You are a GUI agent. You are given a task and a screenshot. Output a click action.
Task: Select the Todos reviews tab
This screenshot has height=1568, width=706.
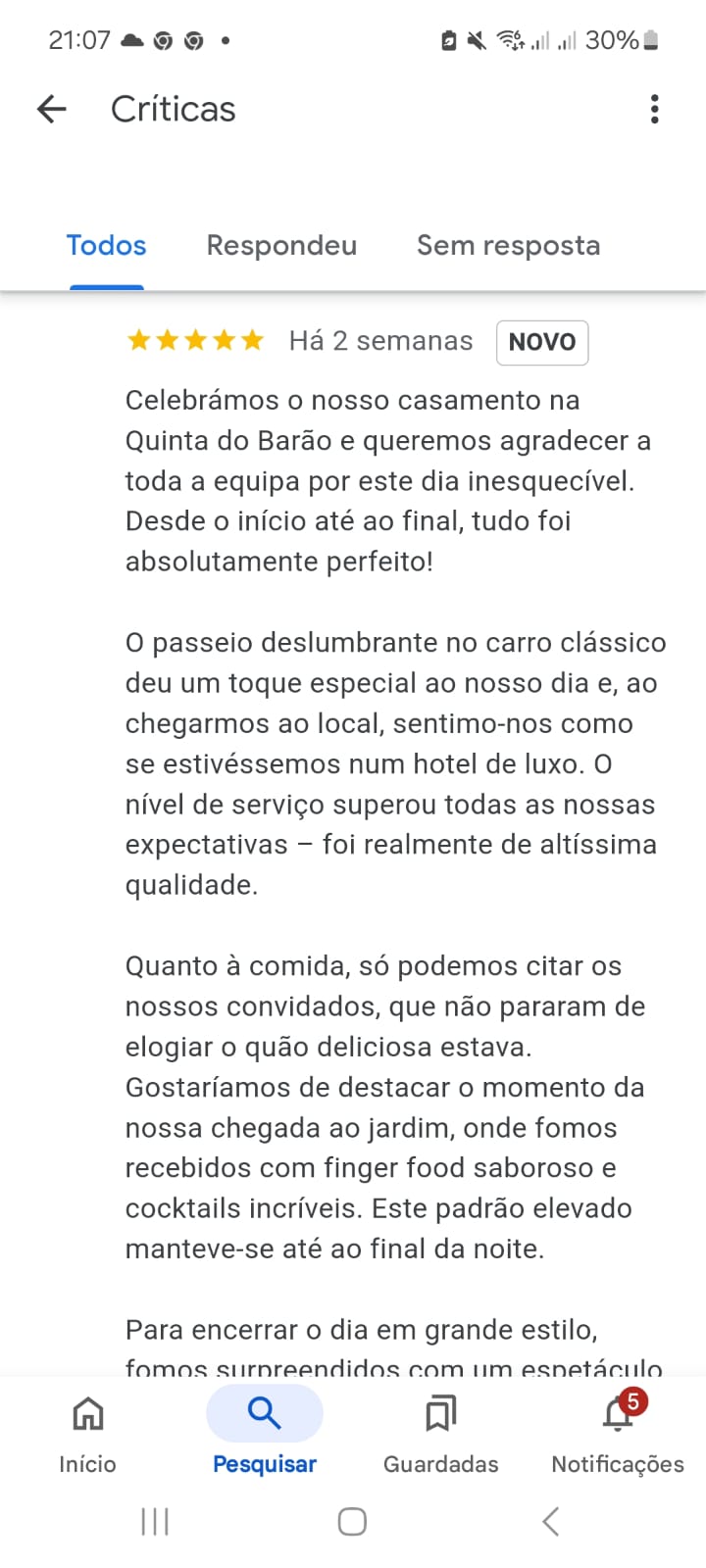(x=106, y=245)
